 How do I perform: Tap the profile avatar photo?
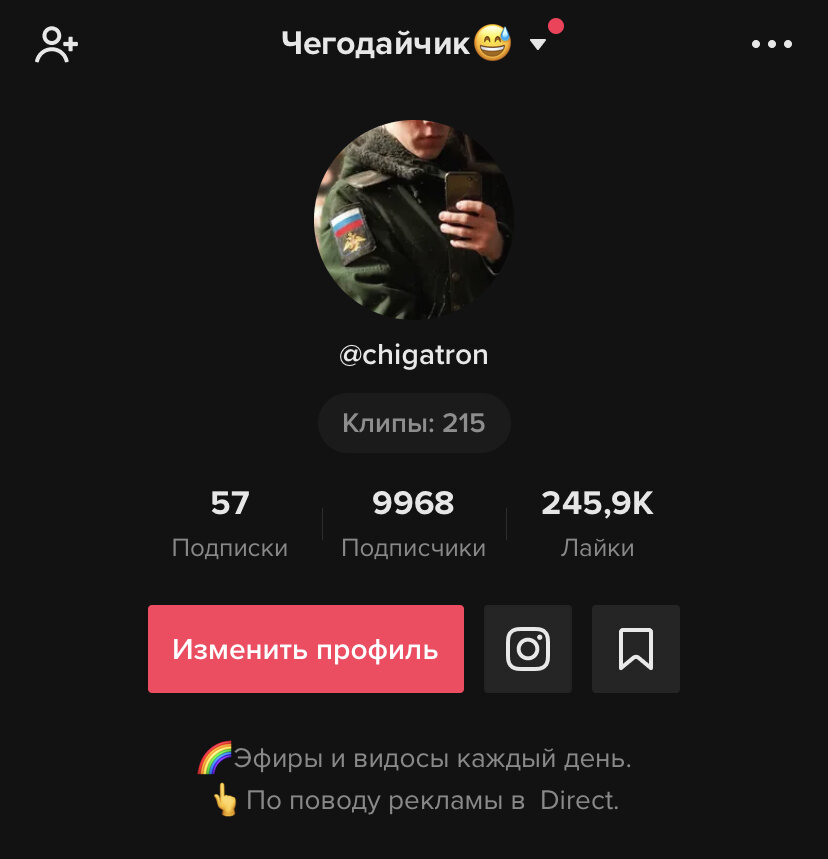coord(413,220)
